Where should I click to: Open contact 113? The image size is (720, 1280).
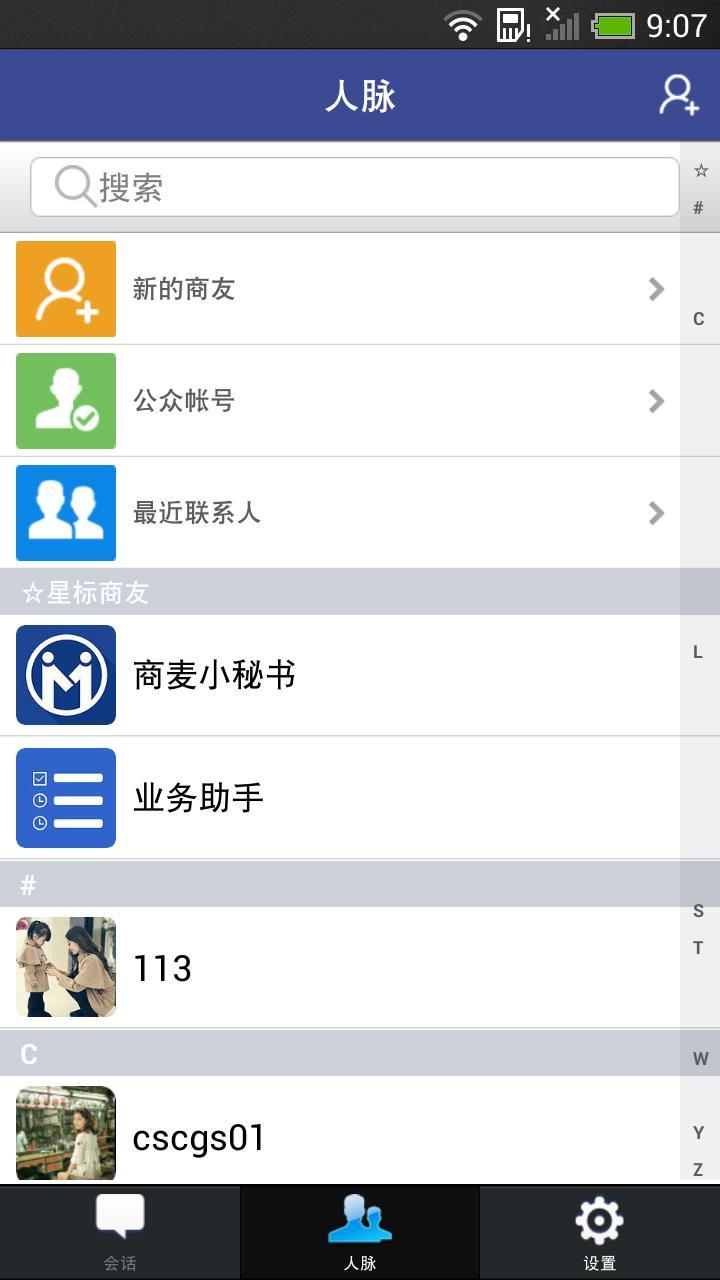pyautogui.click(x=340, y=967)
